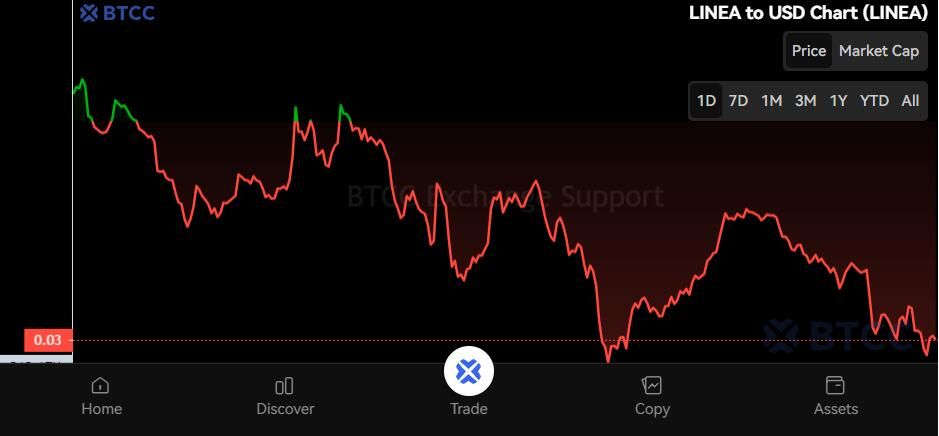
Task: Switch the chart to Market Cap view
Action: [878, 51]
